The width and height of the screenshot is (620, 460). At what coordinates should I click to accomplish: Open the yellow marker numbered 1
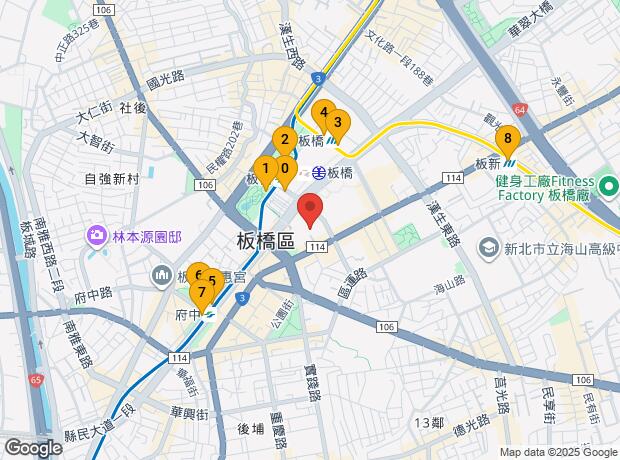[264, 168]
